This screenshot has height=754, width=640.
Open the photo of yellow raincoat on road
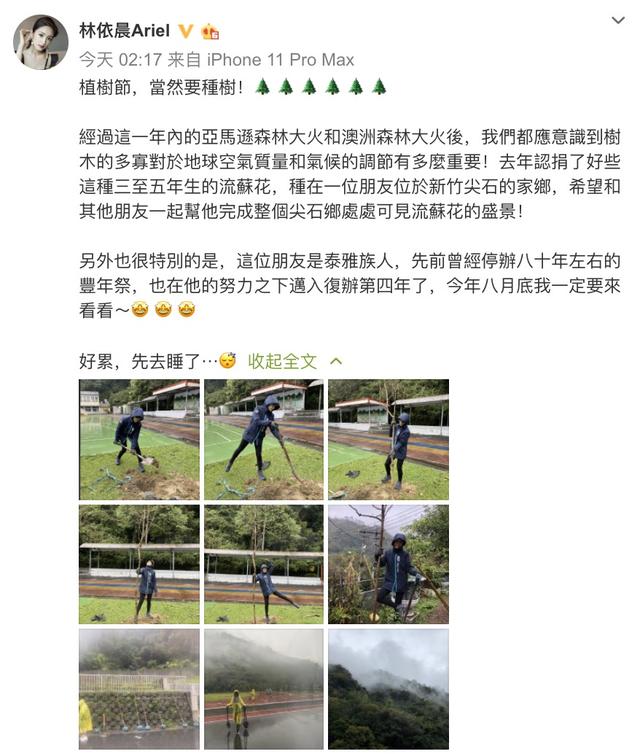(x=263, y=689)
